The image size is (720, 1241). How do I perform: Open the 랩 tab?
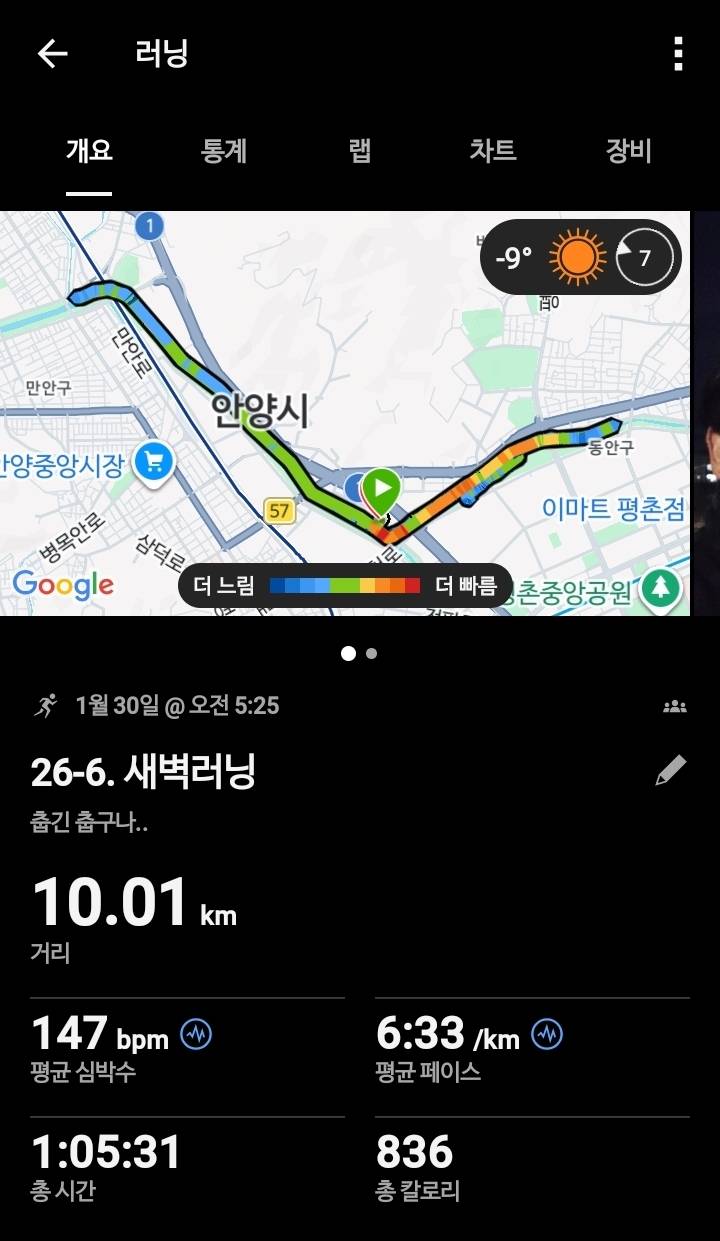[x=358, y=151]
